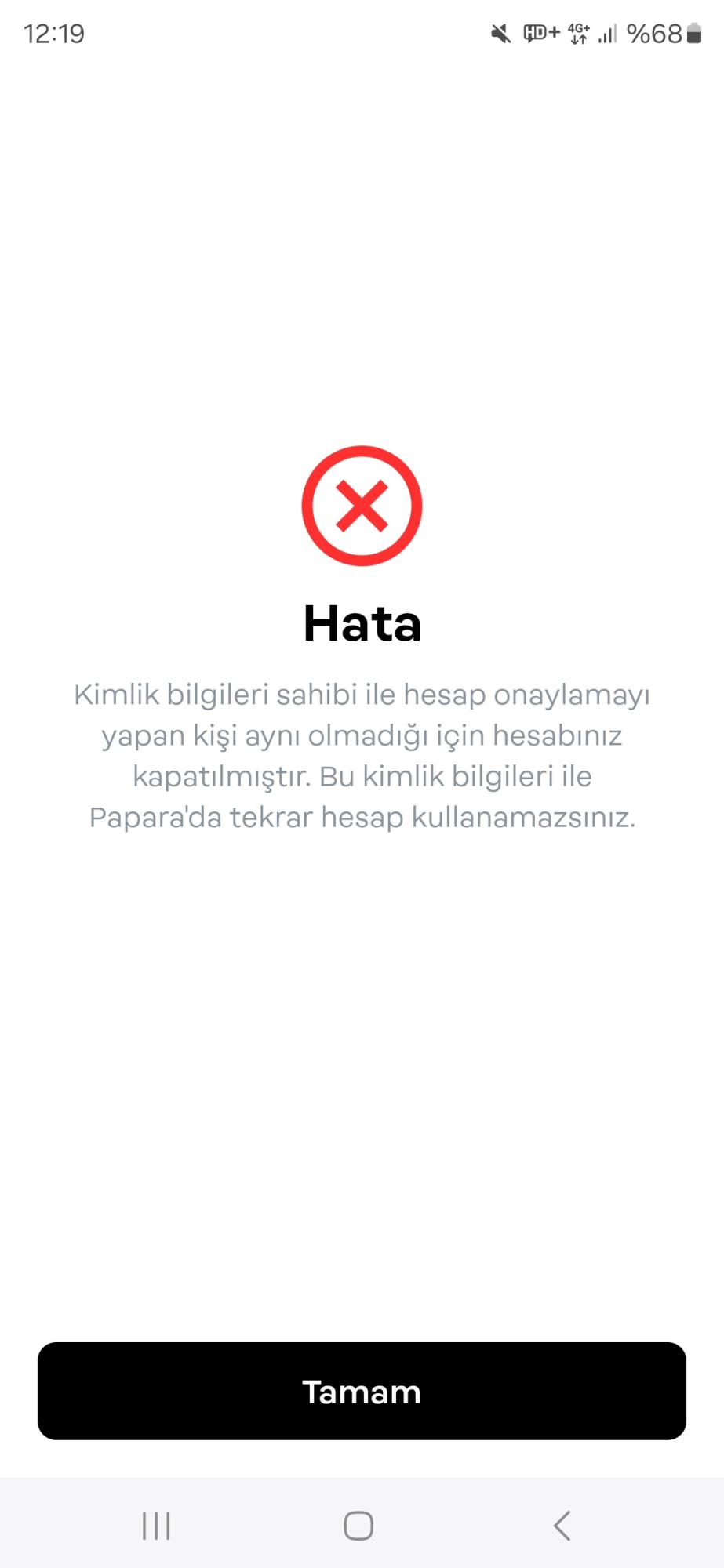724x1568 pixels.
Task: Click the red error X icon
Action: point(362,504)
